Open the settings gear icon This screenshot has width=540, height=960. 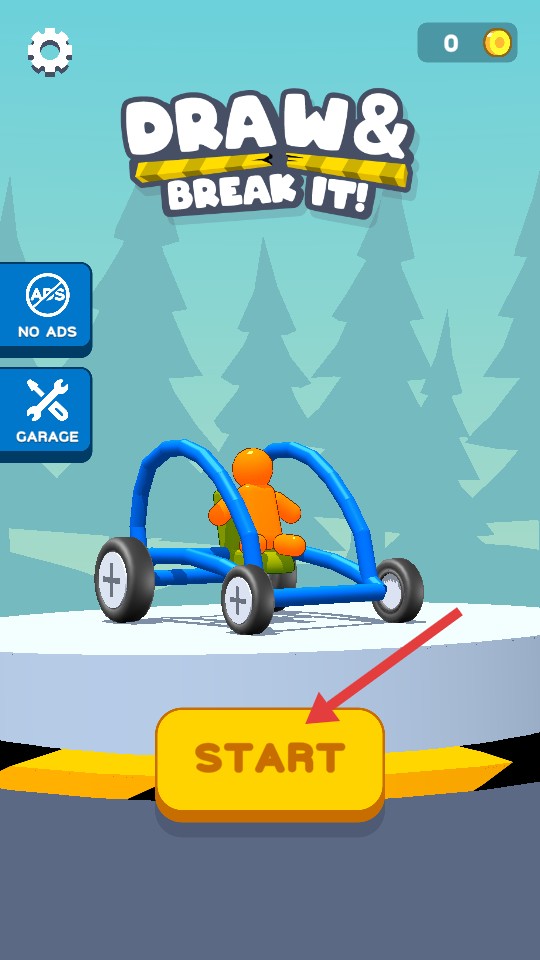tap(50, 51)
